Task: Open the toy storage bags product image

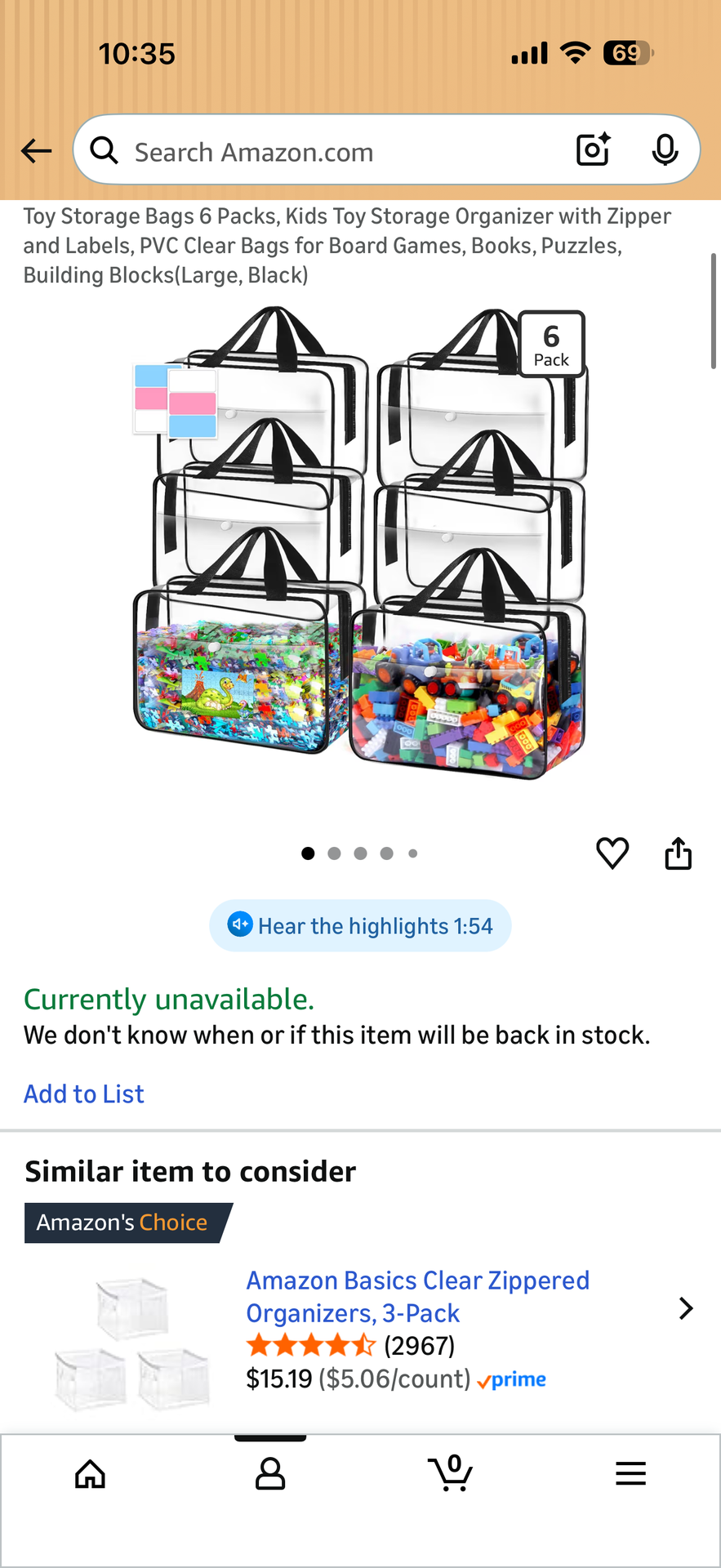Action: pyautogui.click(x=360, y=543)
